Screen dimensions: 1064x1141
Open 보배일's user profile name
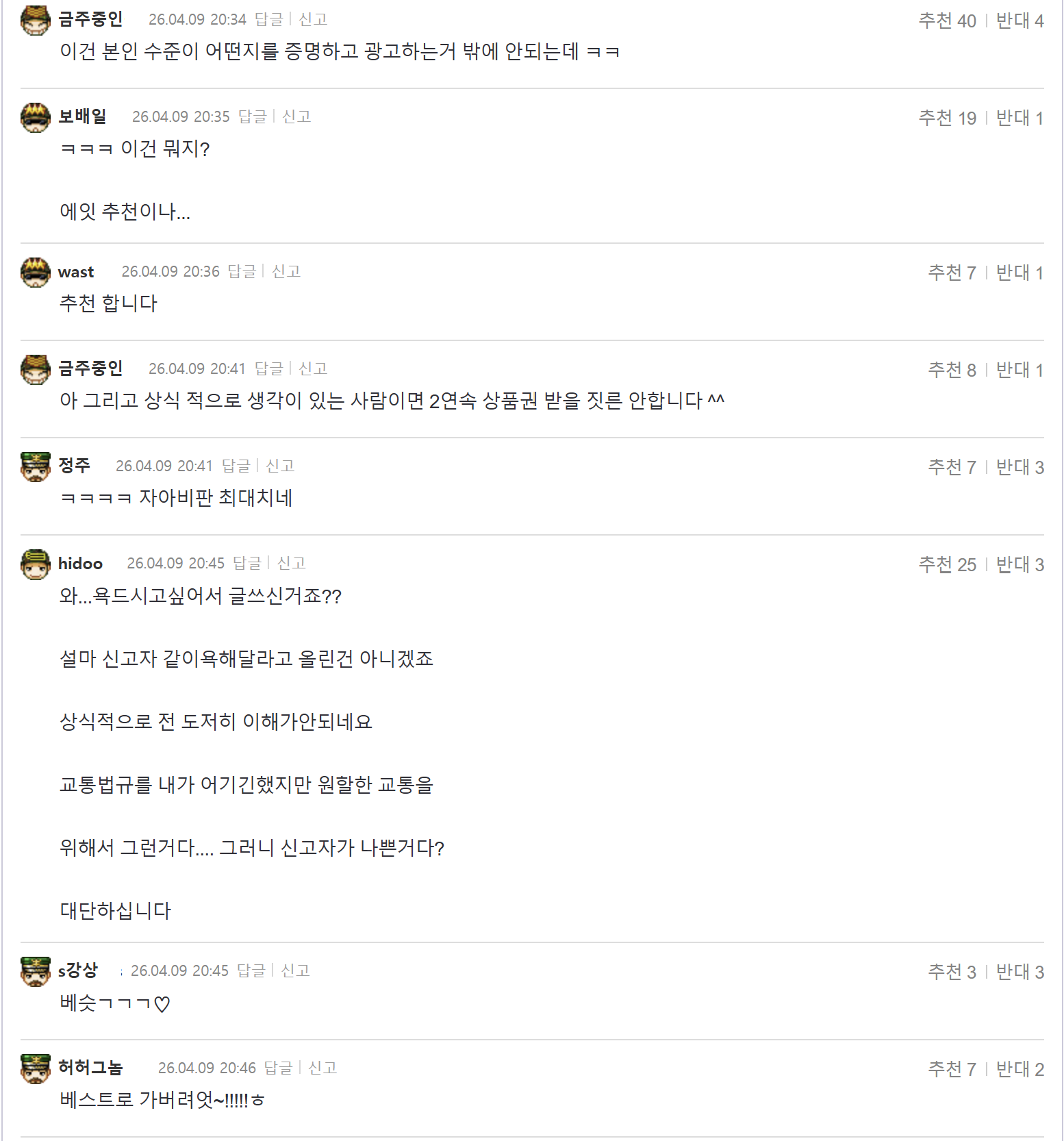(x=82, y=117)
